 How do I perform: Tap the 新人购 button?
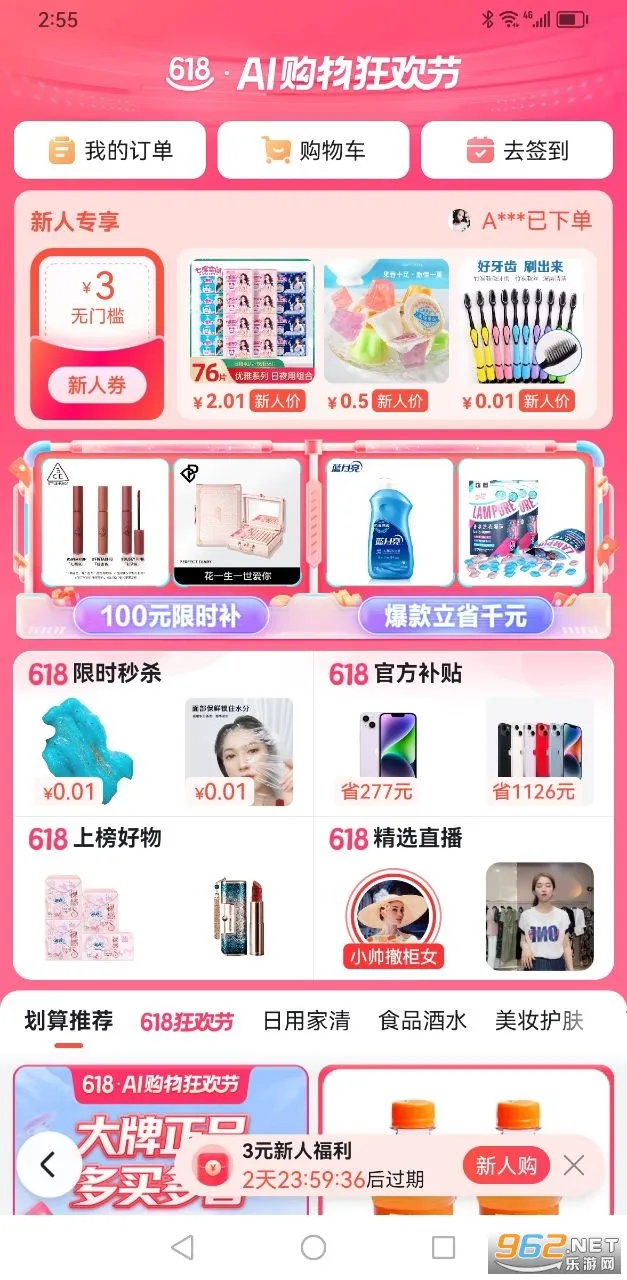point(506,1165)
